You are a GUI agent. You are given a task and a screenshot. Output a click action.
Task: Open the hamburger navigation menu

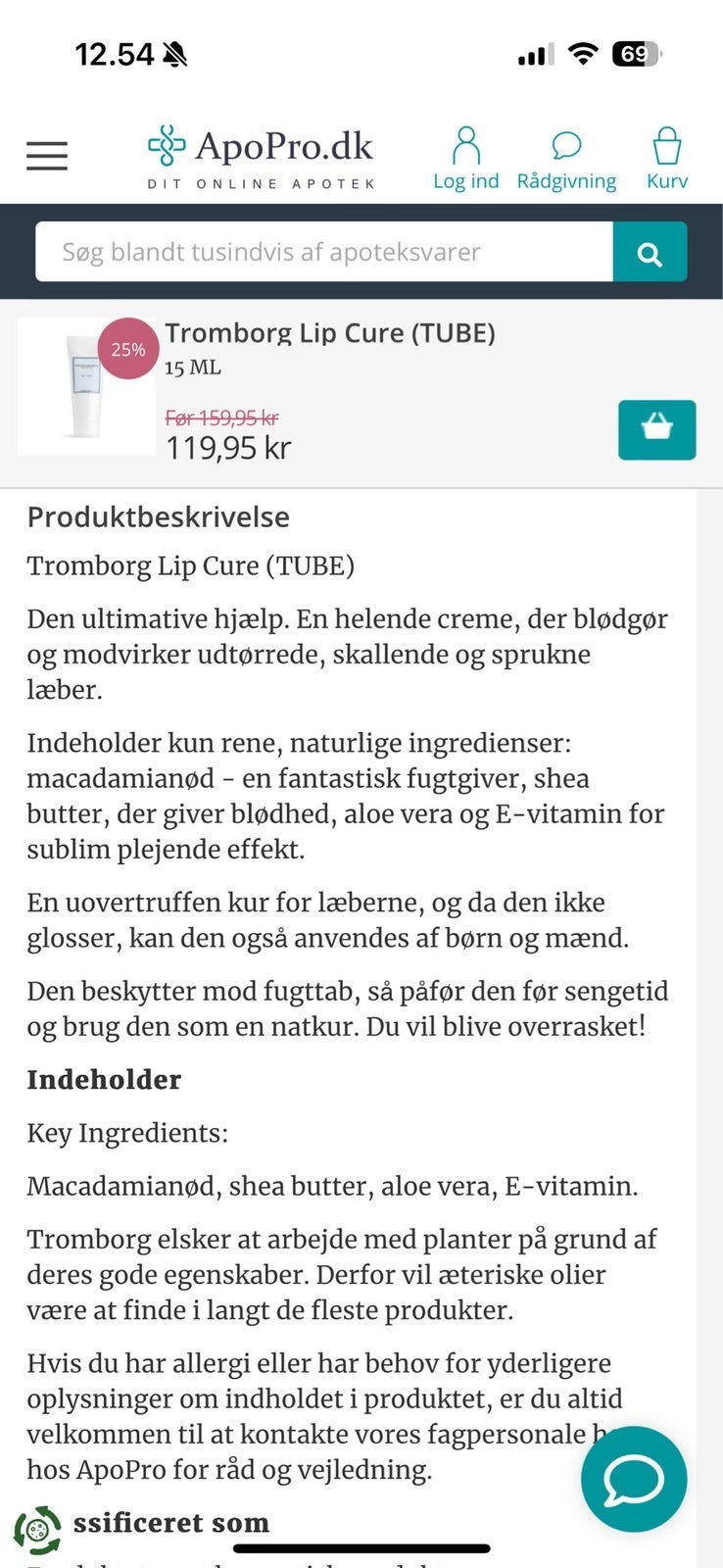[46, 155]
